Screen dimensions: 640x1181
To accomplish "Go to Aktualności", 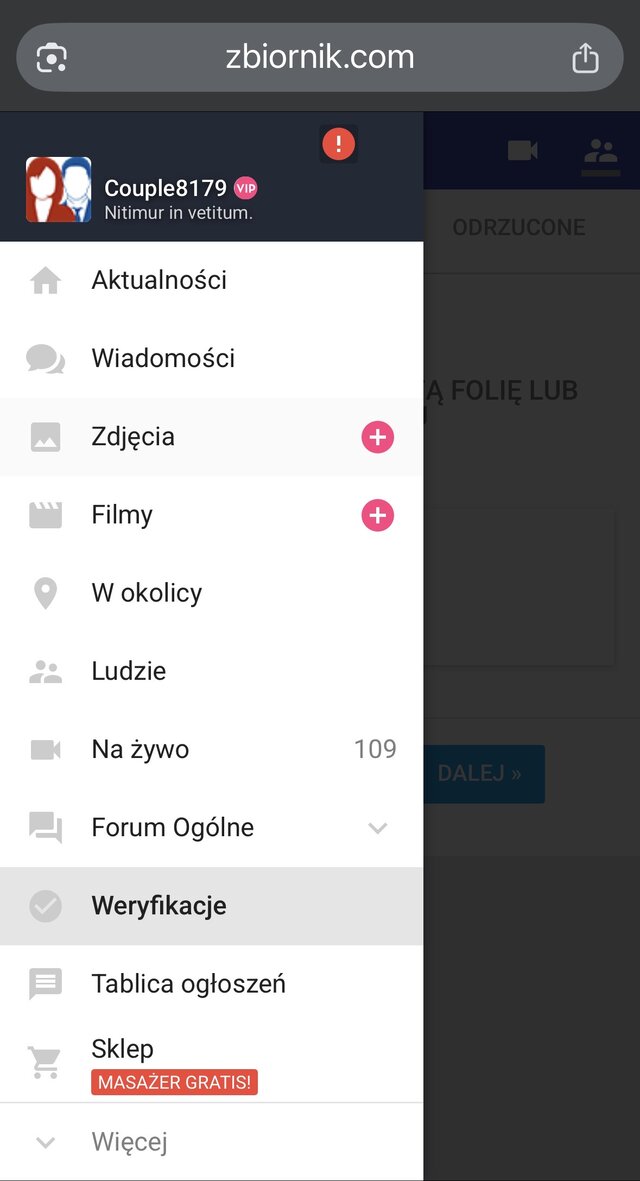I will (159, 280).
